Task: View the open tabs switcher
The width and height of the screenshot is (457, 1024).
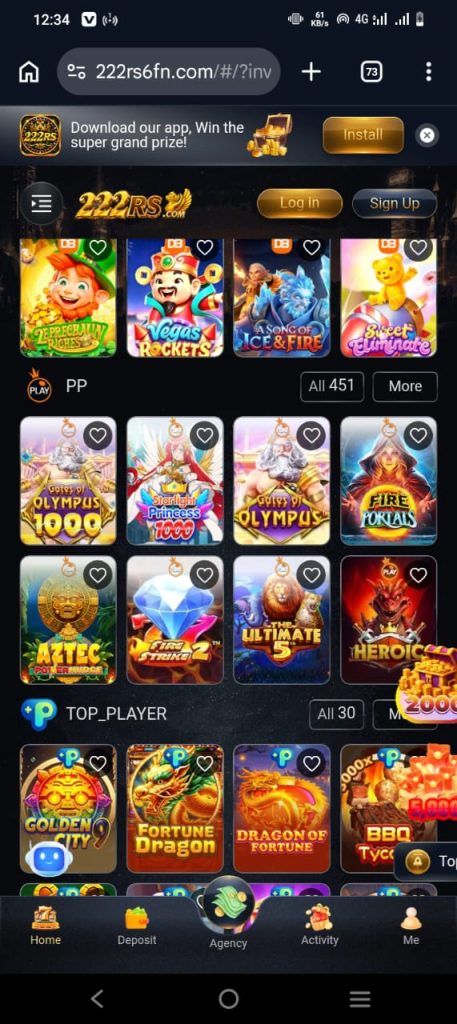Action: pyautogui.click(x=371, y=72)
